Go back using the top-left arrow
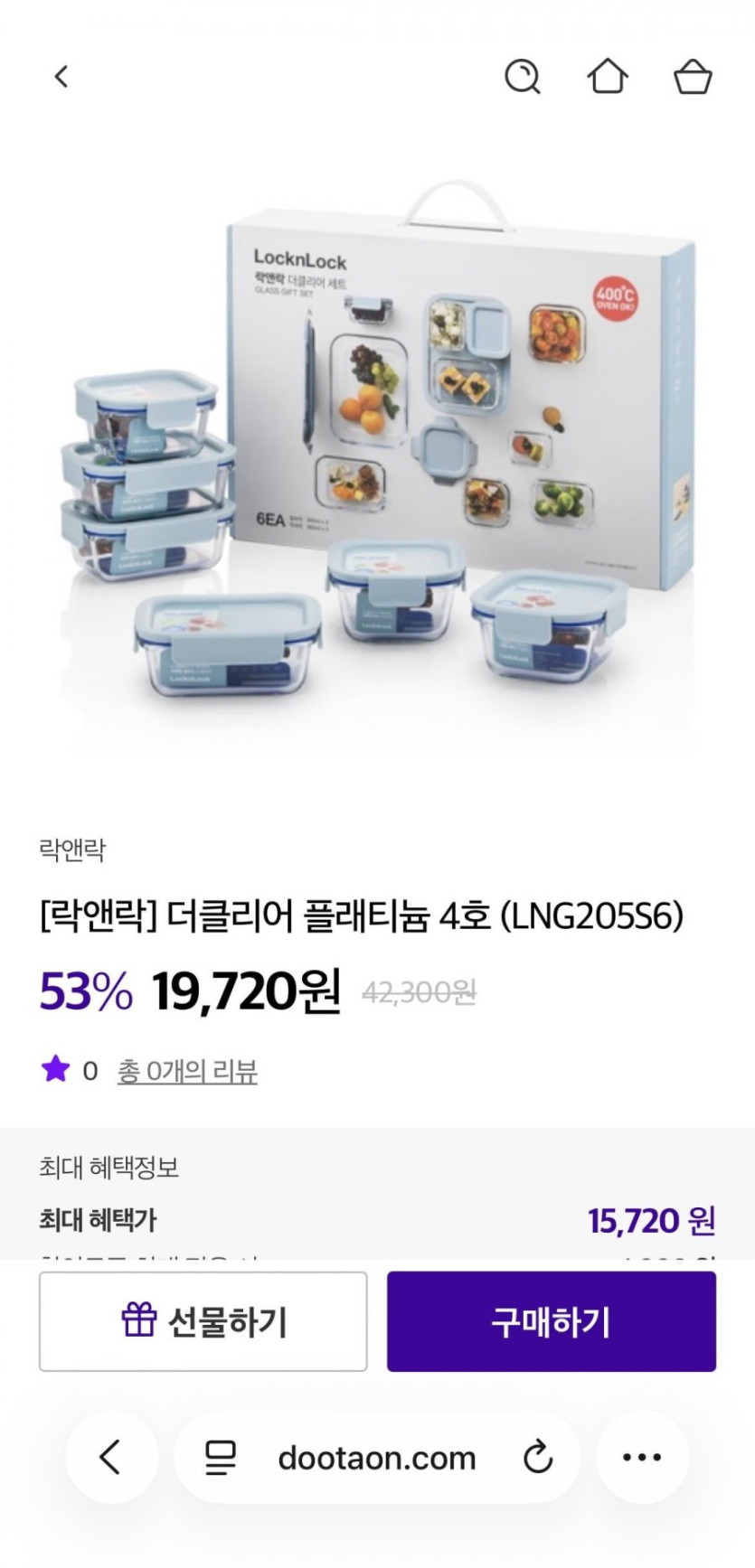The width and height of the screenshot is (755, 1568). [61, 77]
